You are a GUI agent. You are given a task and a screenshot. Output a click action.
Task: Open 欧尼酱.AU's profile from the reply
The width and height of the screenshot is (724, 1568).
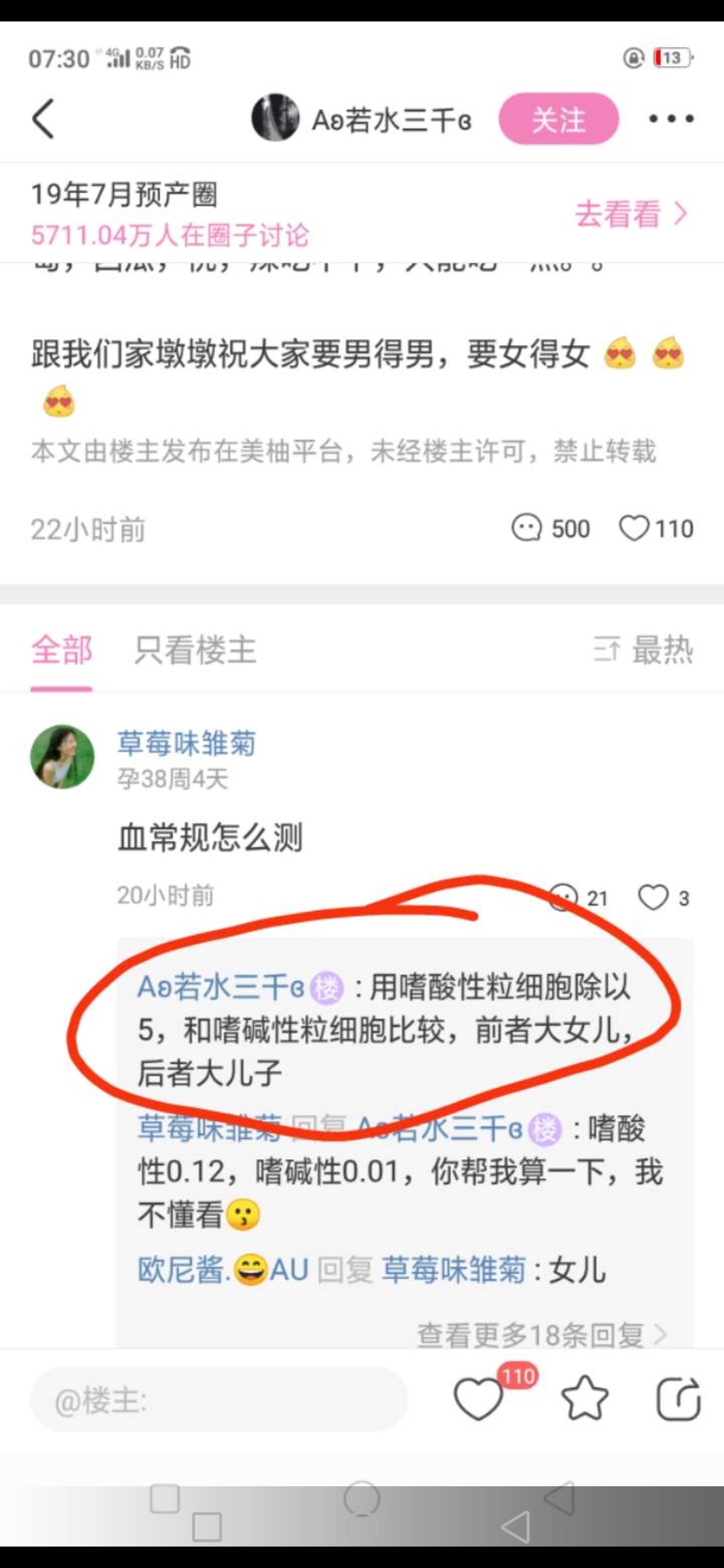click(223, 1270)
